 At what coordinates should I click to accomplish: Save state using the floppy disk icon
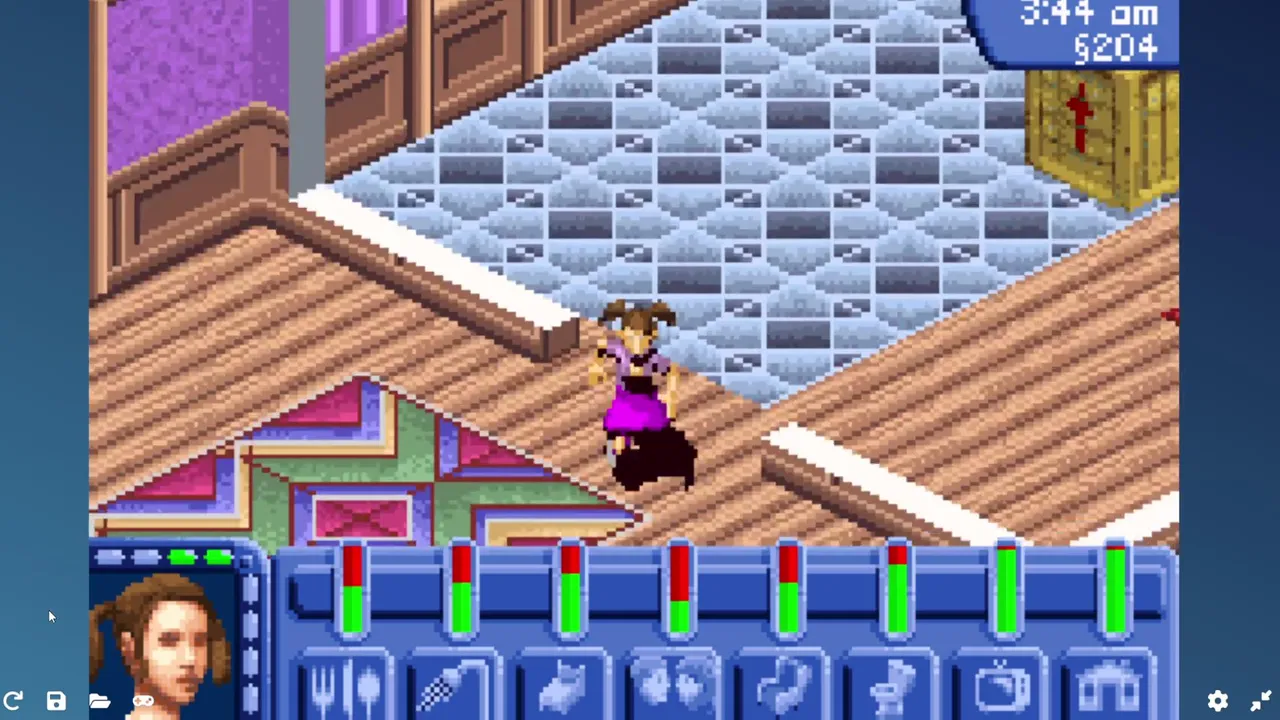(x=56, y=701)
